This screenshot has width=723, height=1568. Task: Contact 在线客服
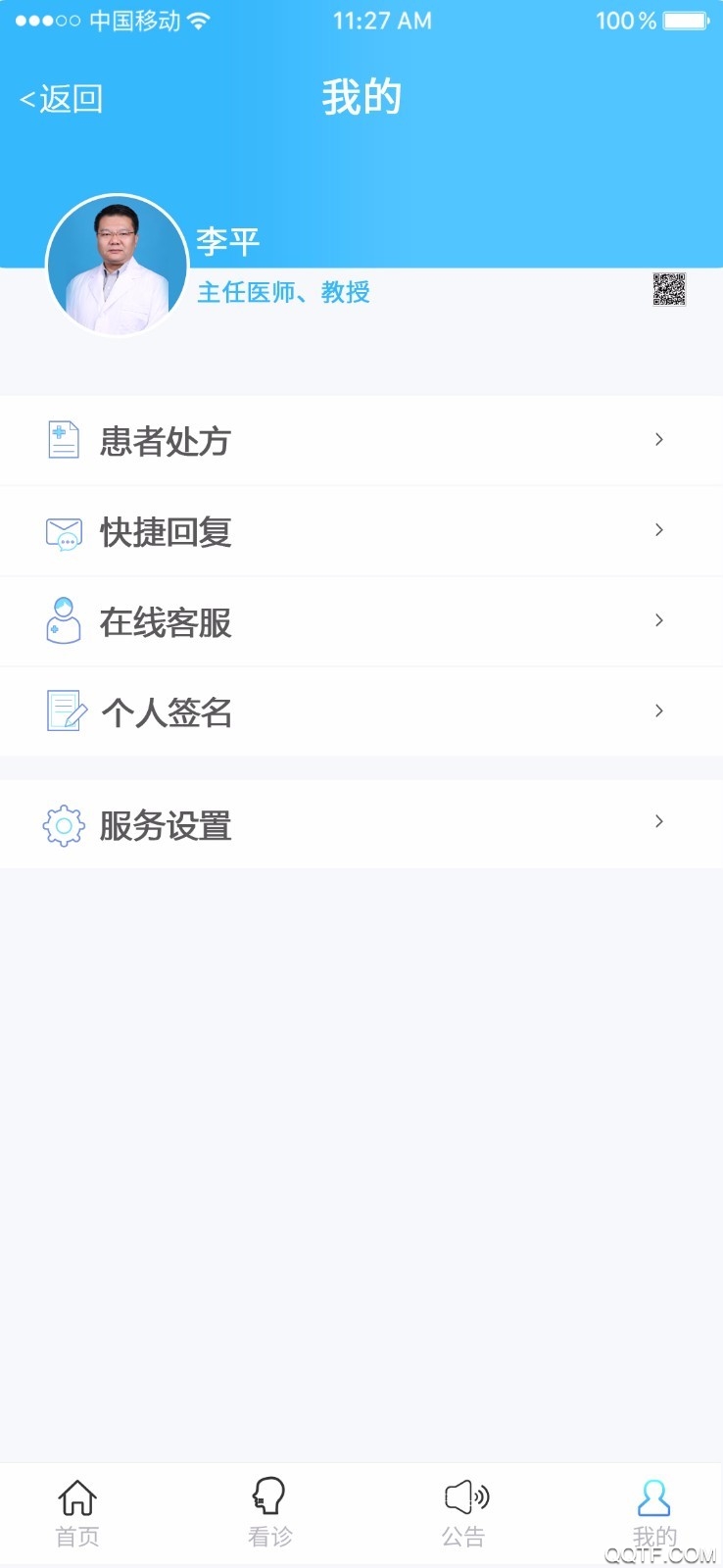[361, 621]
